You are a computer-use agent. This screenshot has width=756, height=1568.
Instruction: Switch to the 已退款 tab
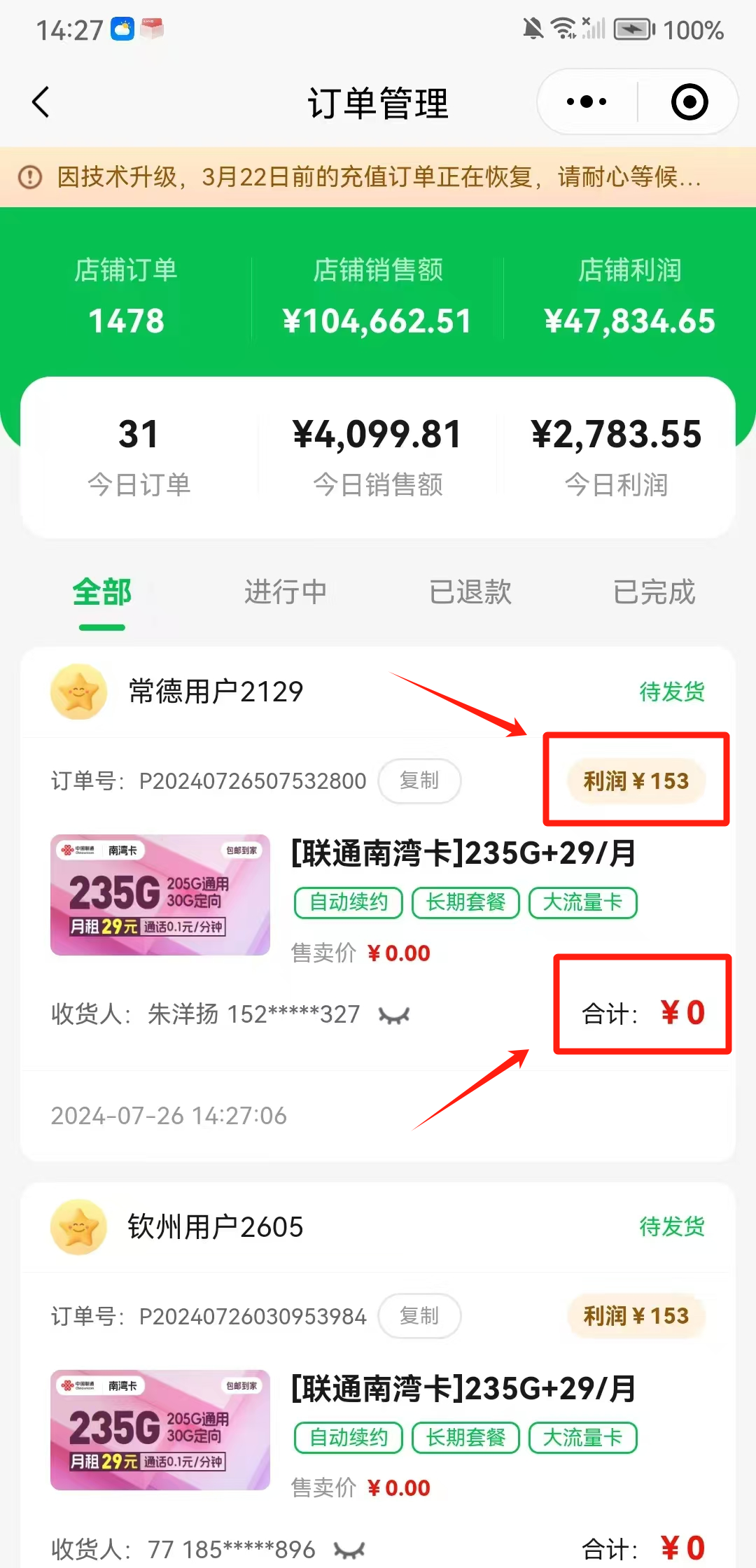pos(470,592)
